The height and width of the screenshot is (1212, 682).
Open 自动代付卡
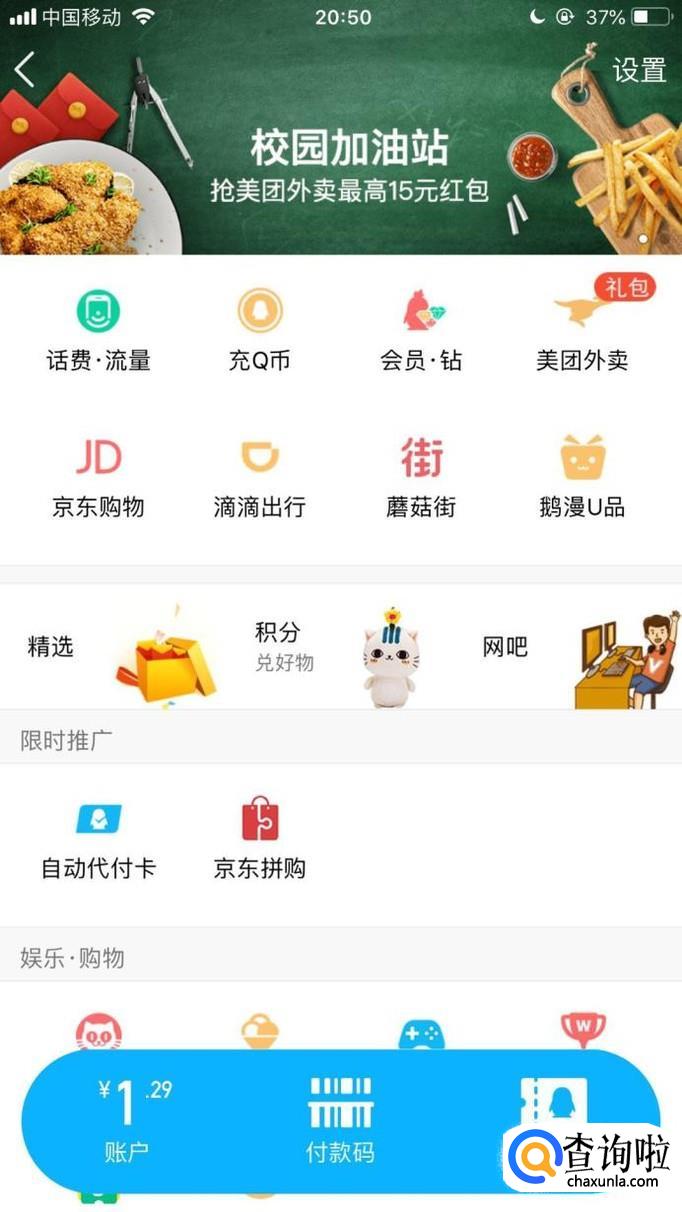click(98, 838)
